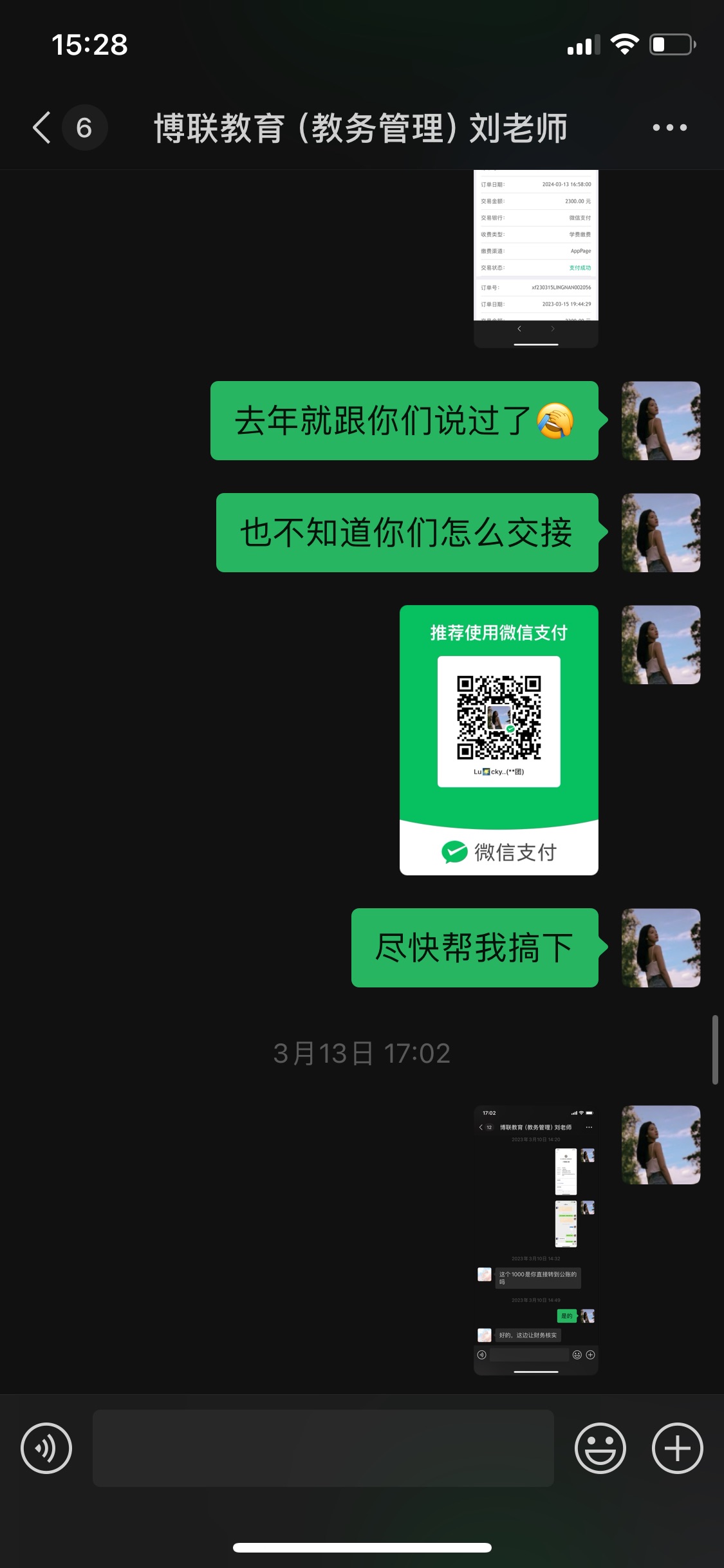Image resolution: width=724 pixels, height=1568 pixels.
Task: View the payment record screenshot at top
Action: click(536, 259)
